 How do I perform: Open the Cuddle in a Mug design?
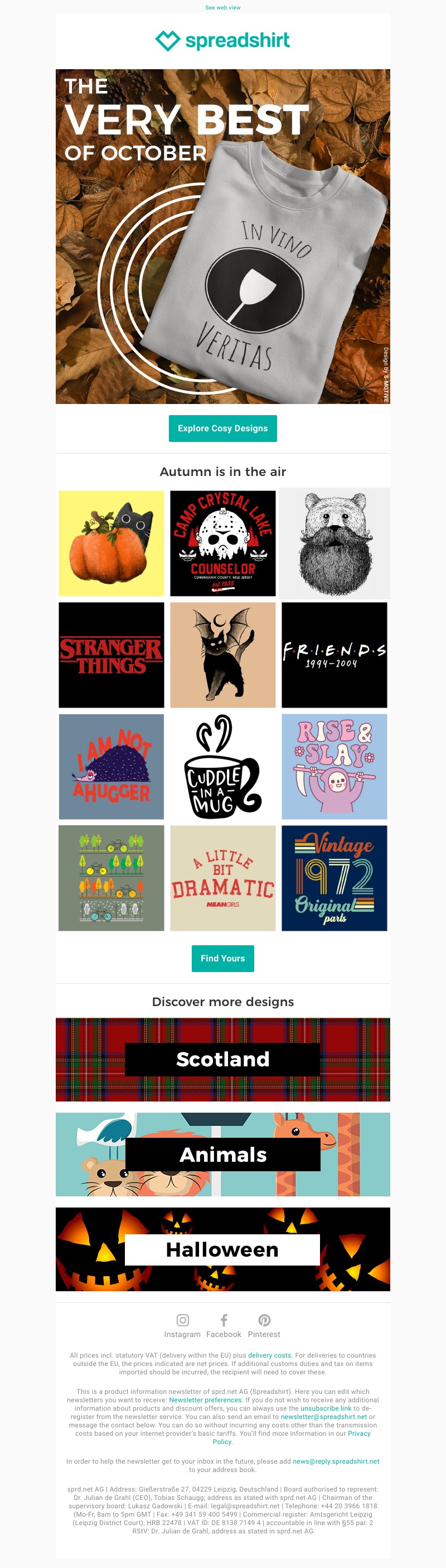pyautogui.click(x=222, y=766)
